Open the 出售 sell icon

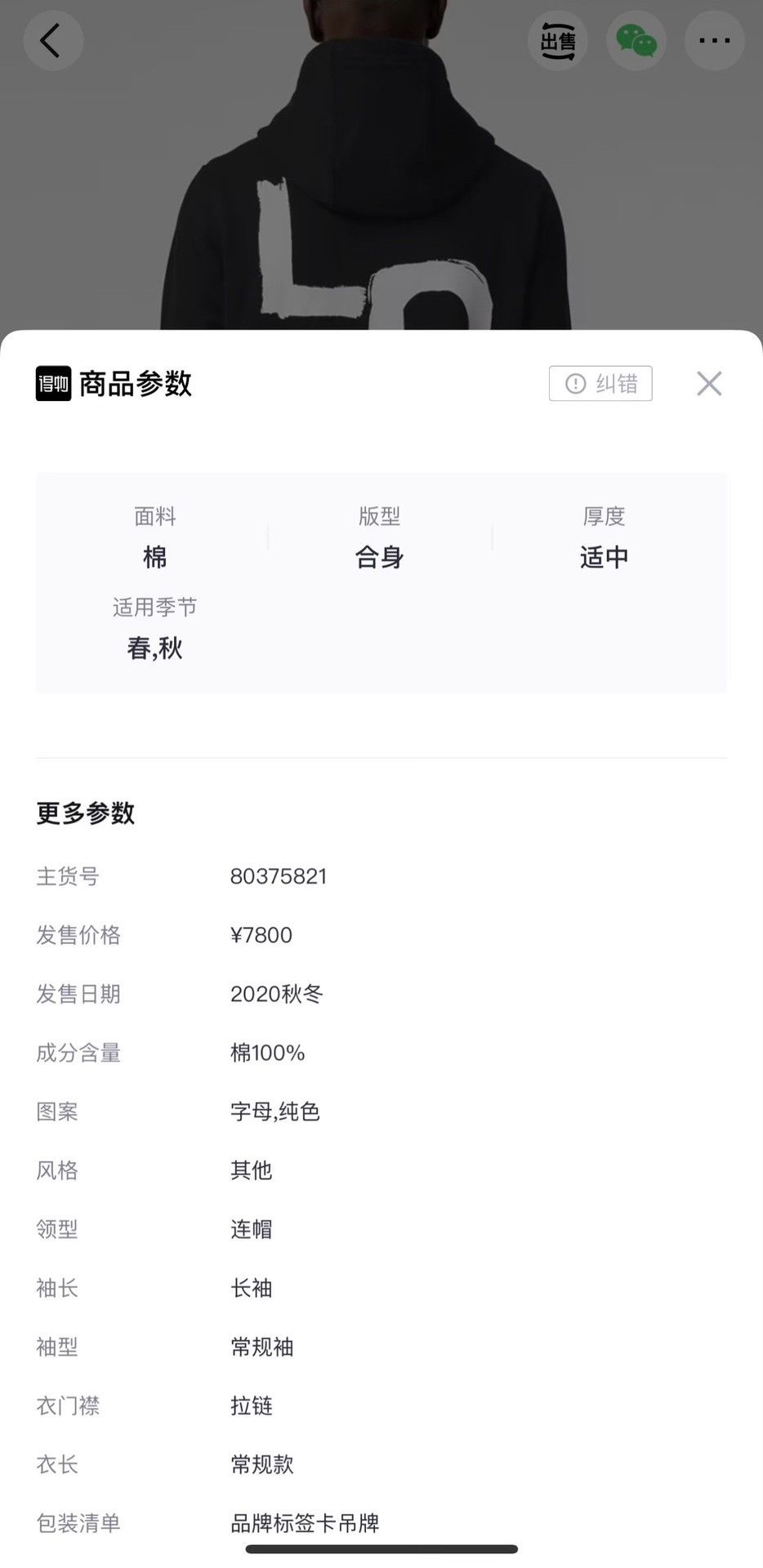558,40
